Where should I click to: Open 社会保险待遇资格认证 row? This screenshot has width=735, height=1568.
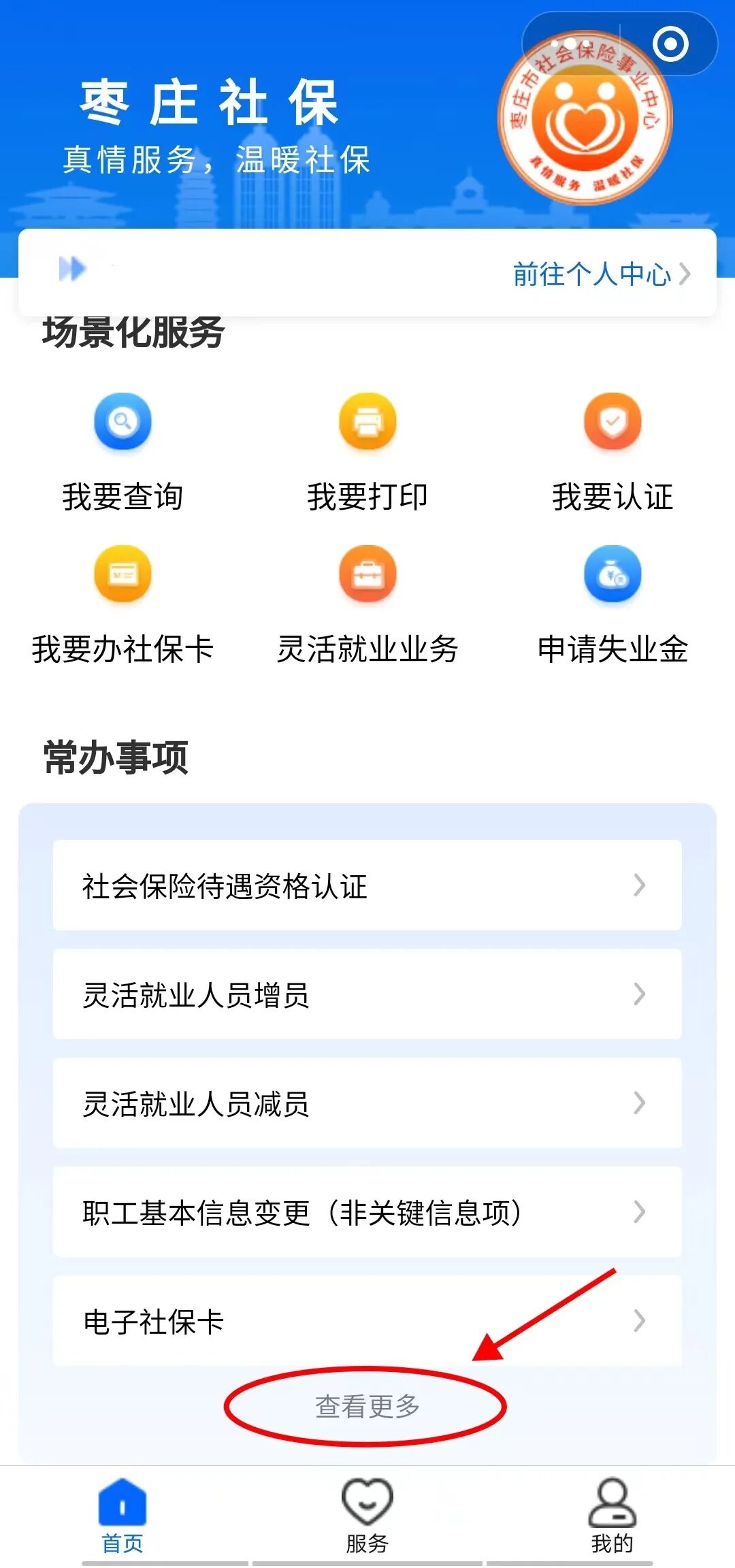[x=367, y=885]
